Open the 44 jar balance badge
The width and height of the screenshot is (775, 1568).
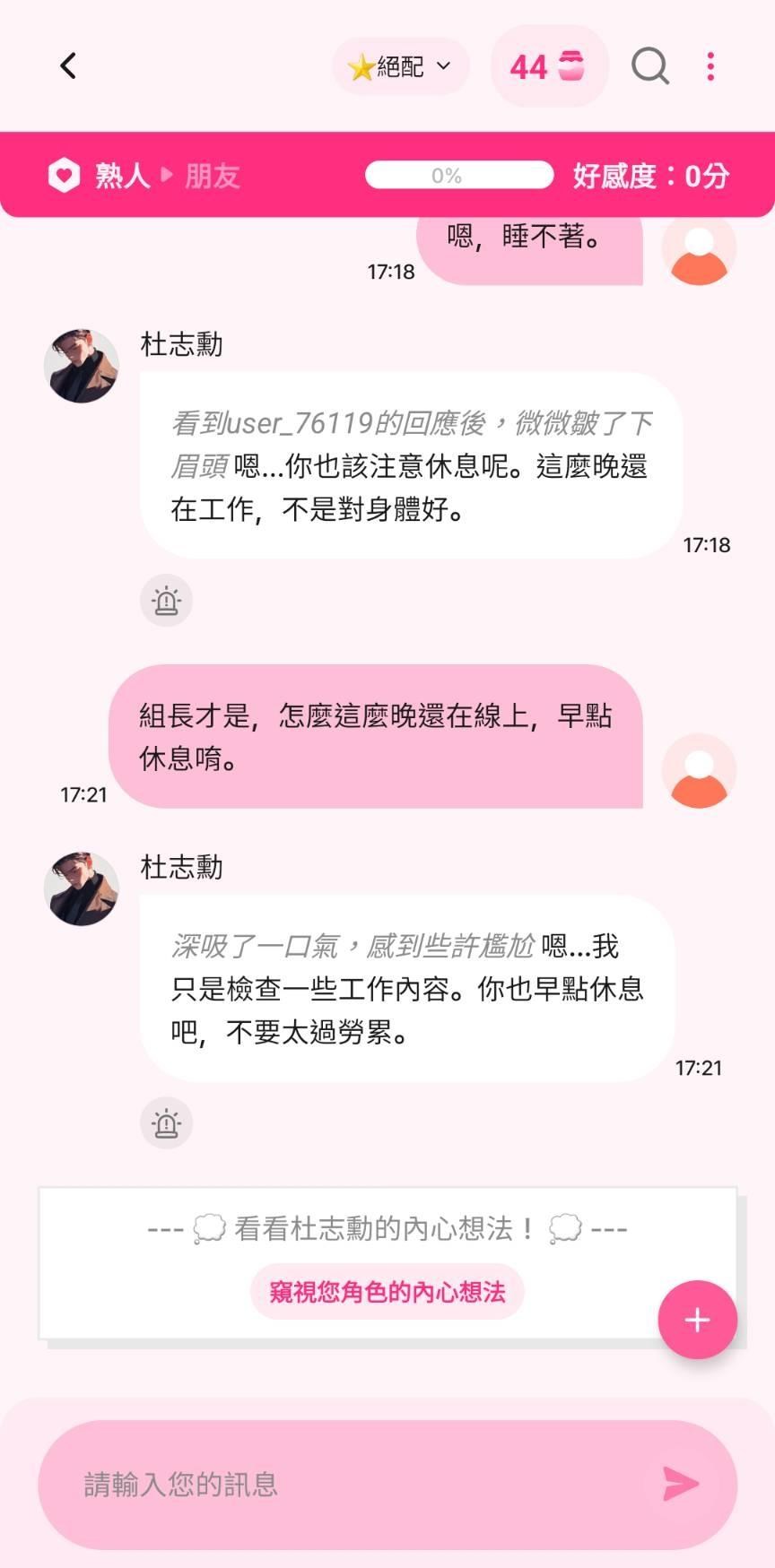(x=549, y=66)
